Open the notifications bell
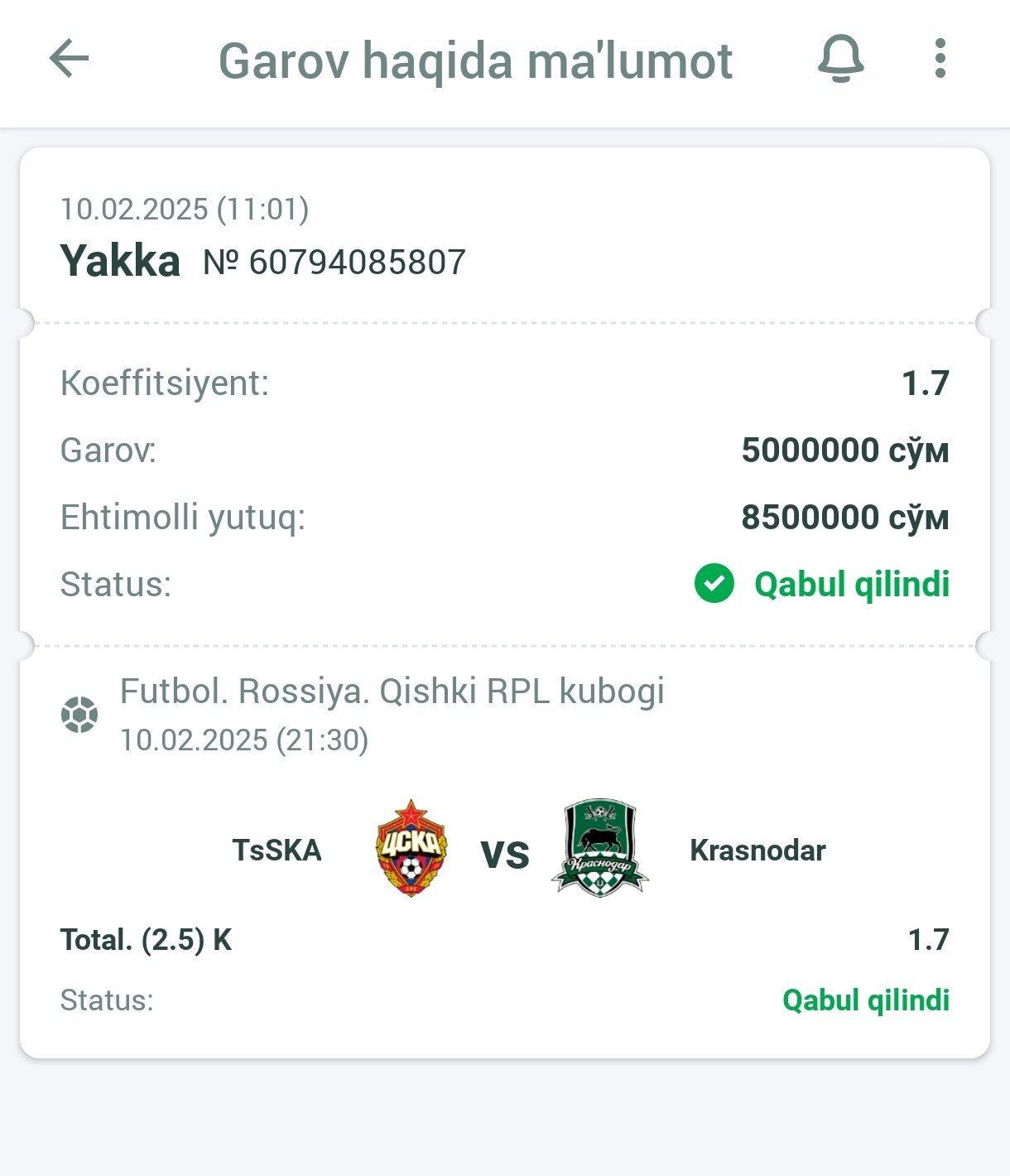1010x1176 pixels. (840, 60)
